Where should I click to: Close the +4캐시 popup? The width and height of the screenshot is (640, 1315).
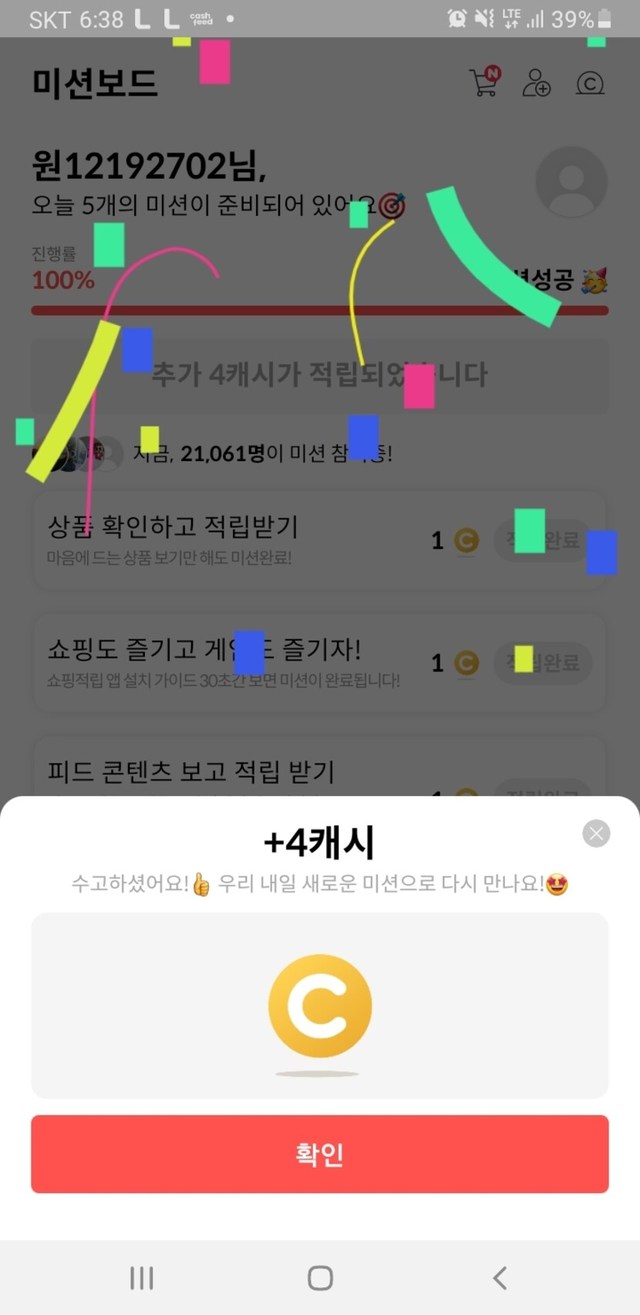point(596,833)
